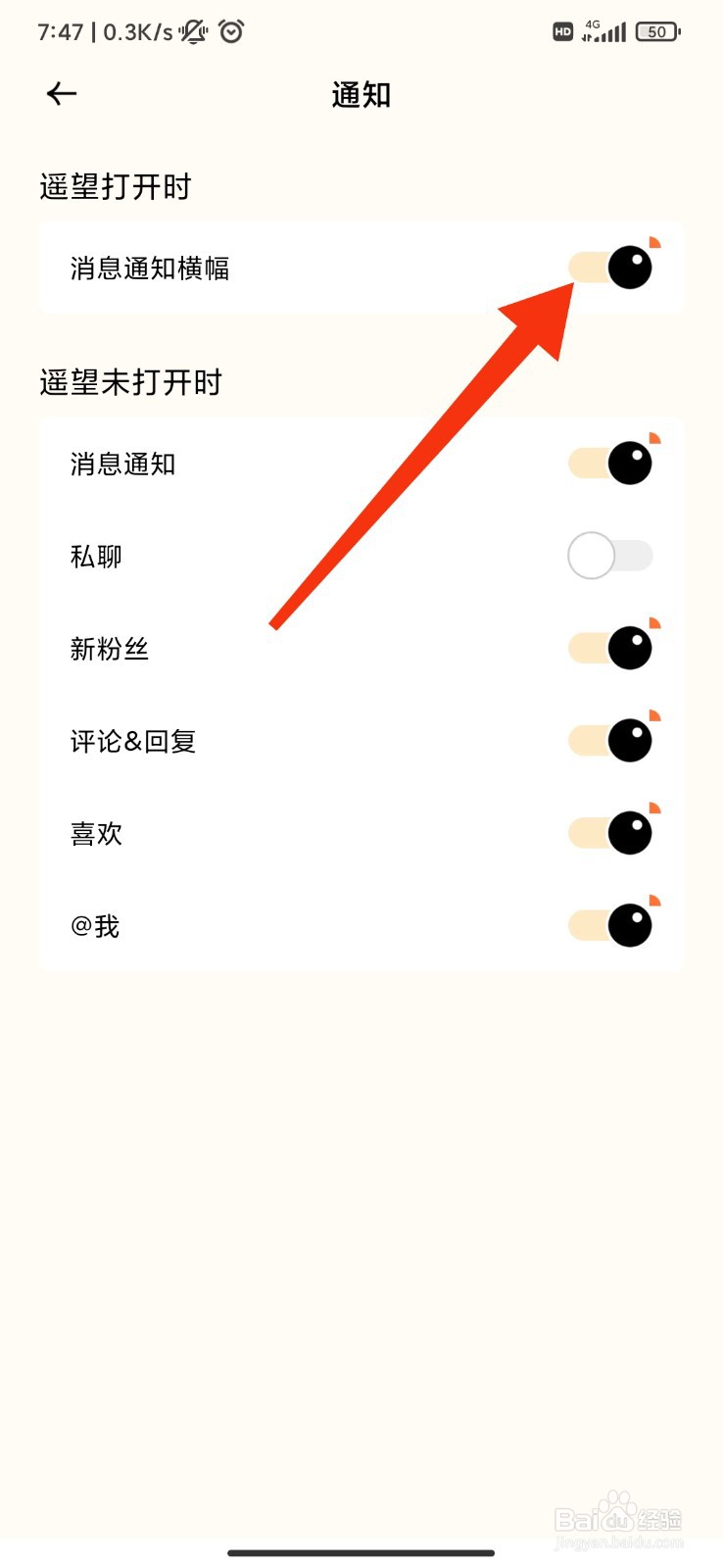The height and width of the screenshot is (1568, 723).
Task: Tap the clock showing 7:47
Action: (x=61, y=31)
